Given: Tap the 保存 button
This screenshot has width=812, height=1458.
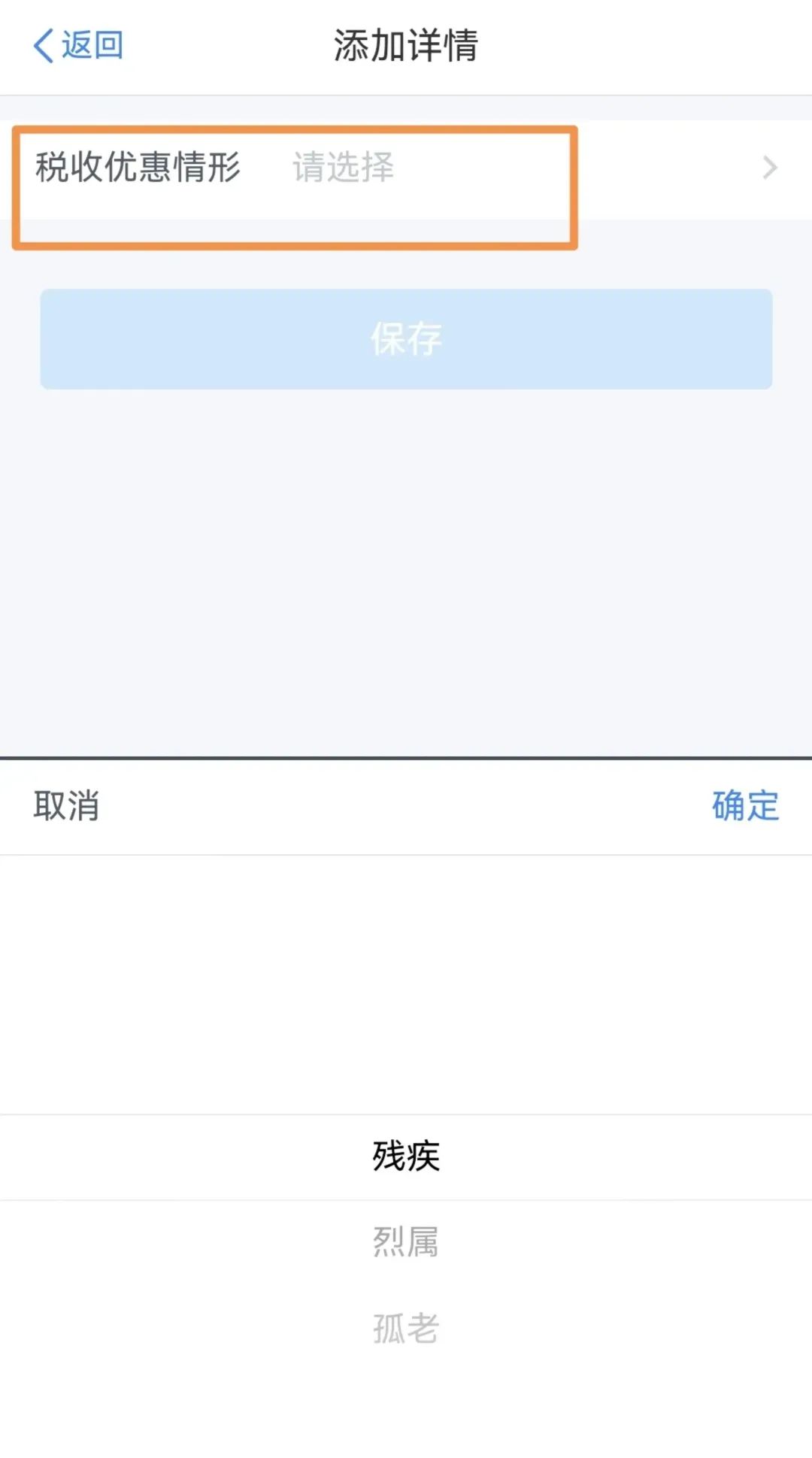Looking at the screenshot, I should pos(406,339).
